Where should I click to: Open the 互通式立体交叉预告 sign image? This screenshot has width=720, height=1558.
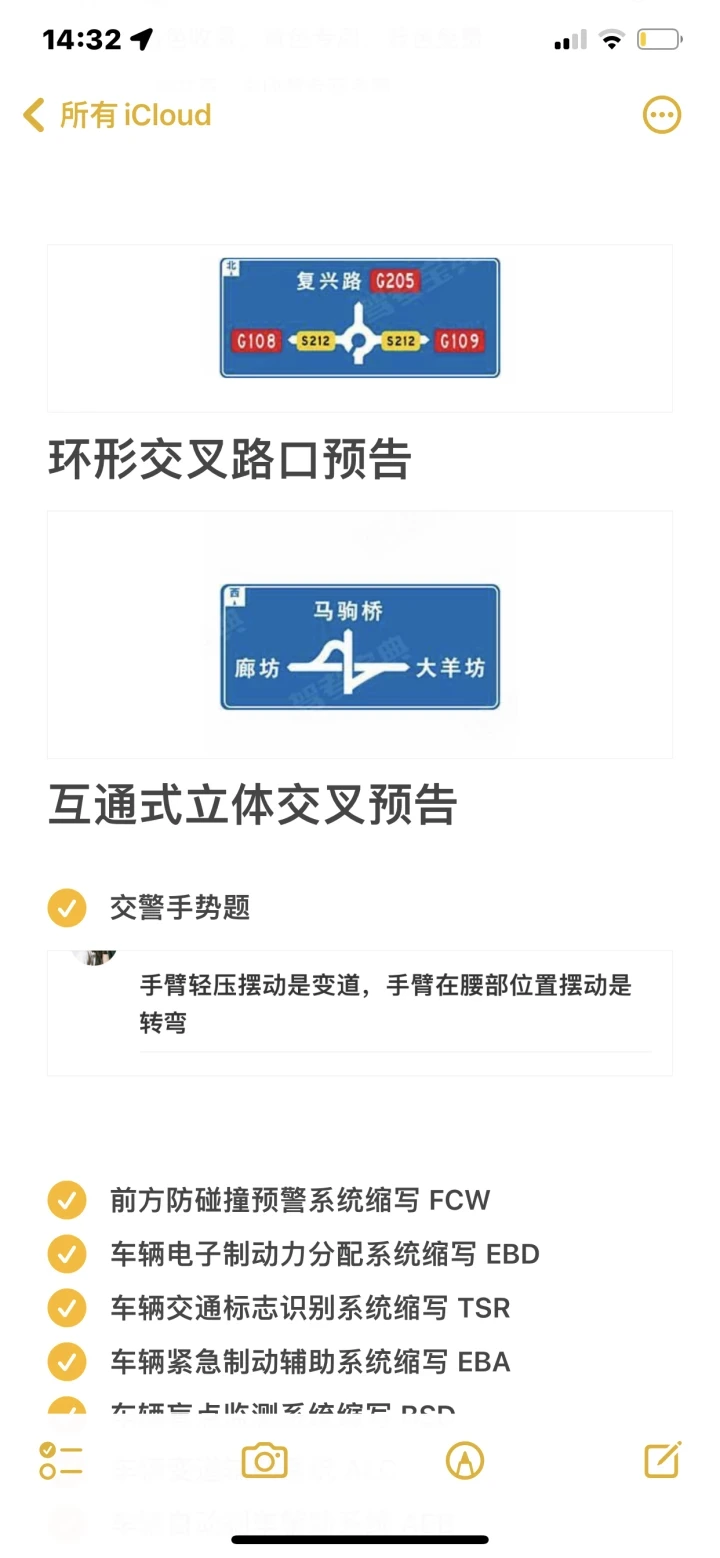[360, 635]
